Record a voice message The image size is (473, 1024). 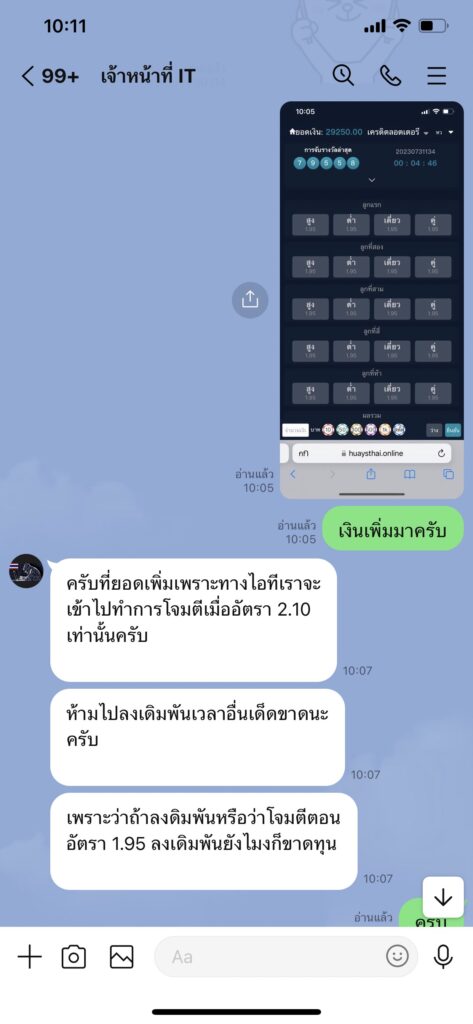click(x=443, y=957)
